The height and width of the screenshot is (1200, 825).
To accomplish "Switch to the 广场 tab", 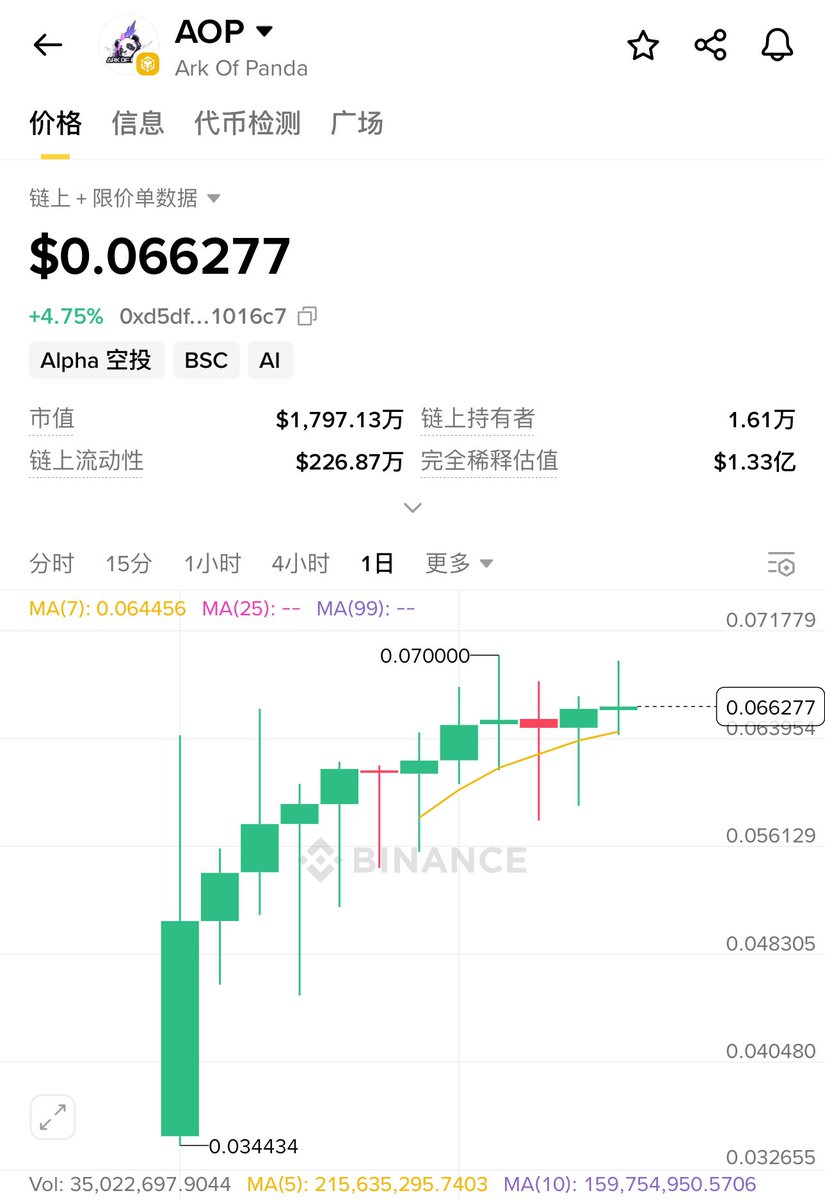I will click(357, 123).
